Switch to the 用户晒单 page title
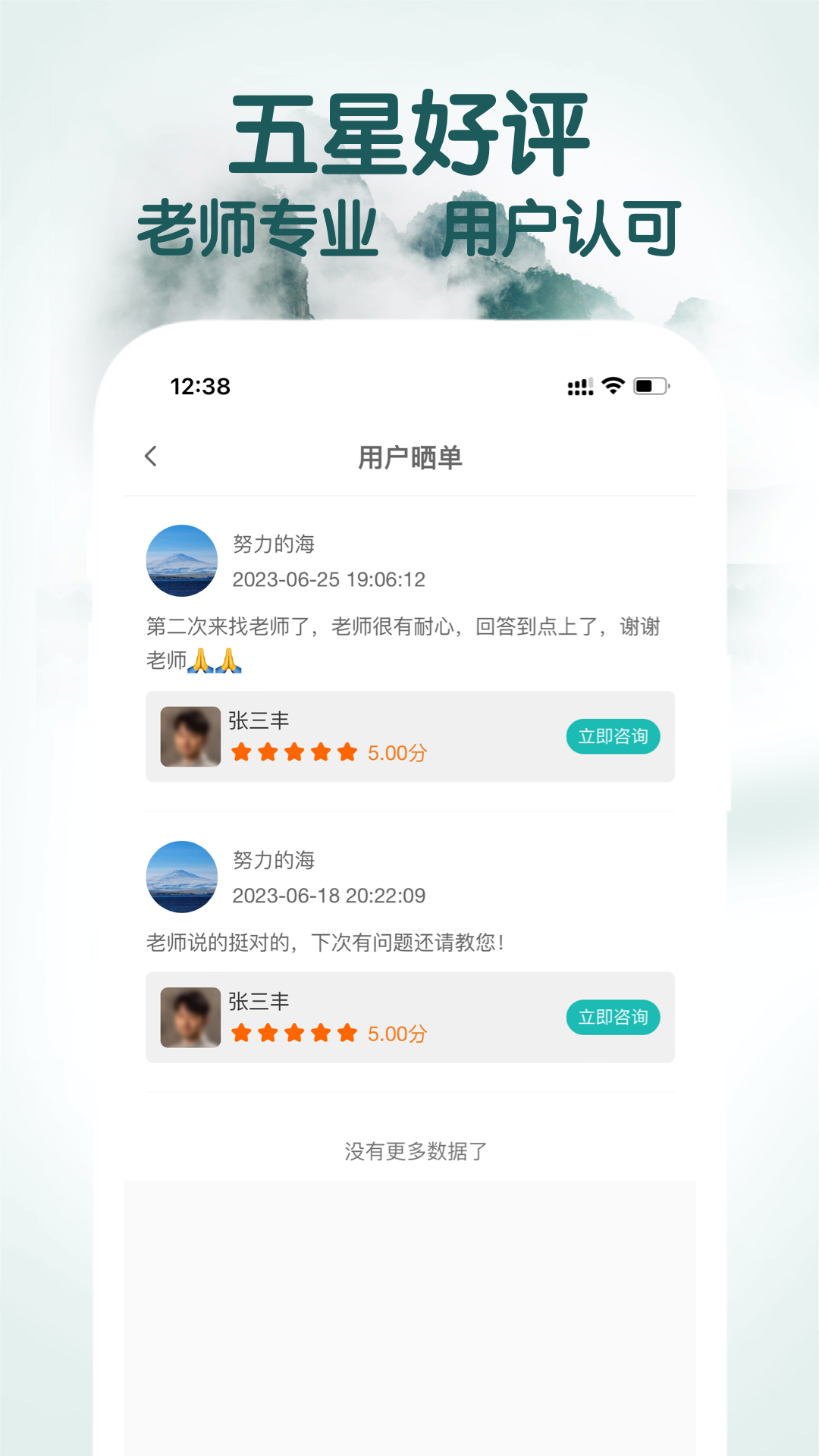 click(409, 456)
